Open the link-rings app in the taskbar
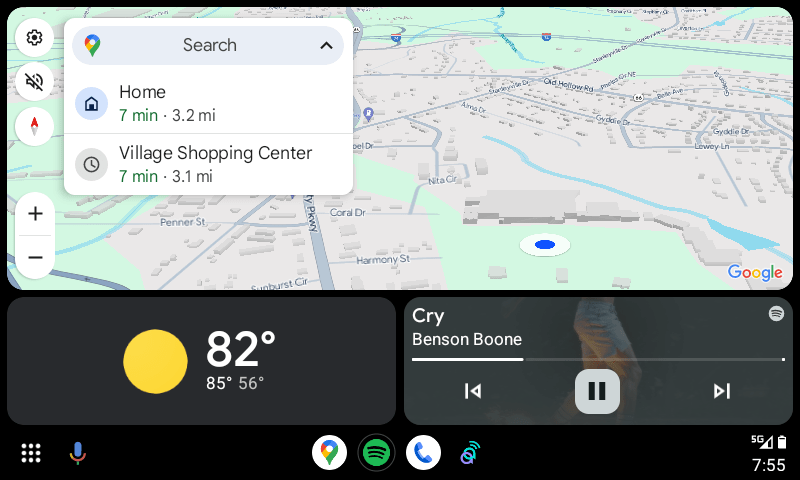The image size is (800, 480). 469,453
